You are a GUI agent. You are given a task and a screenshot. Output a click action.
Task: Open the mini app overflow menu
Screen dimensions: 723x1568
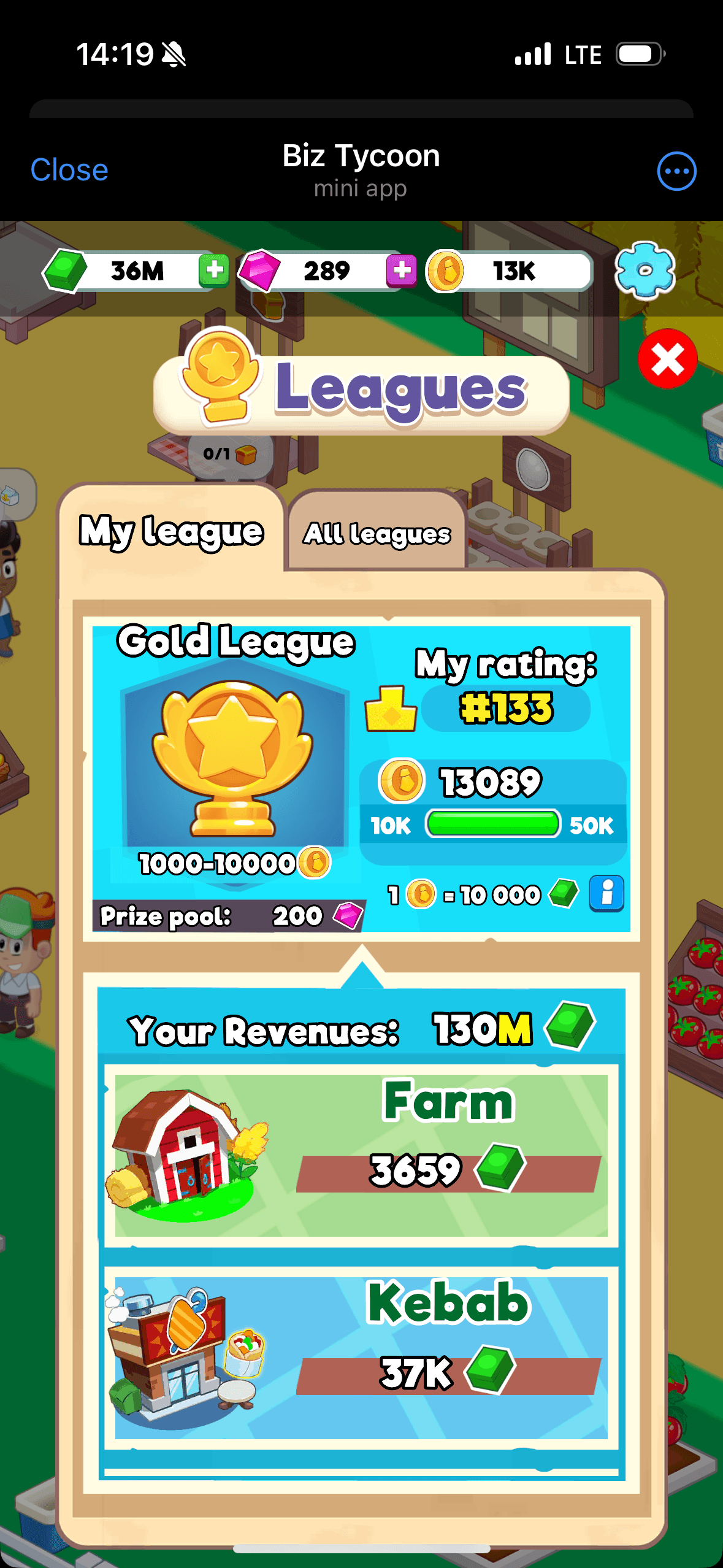(676, 171)
